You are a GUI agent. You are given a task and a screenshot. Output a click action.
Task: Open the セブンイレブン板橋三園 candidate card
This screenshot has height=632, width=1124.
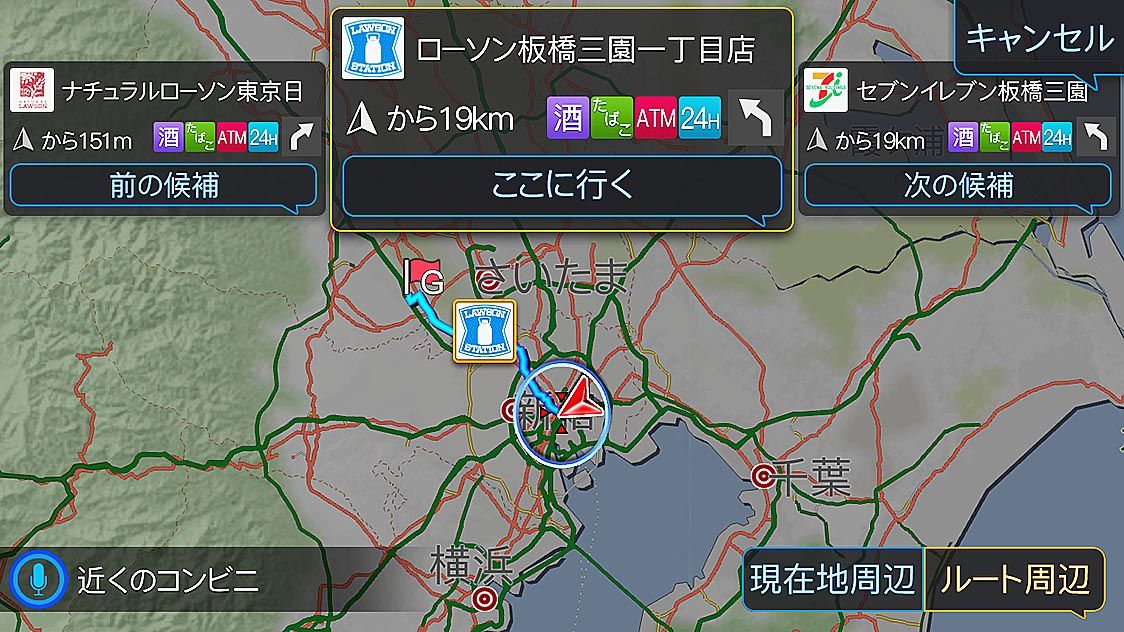(958, 115)
